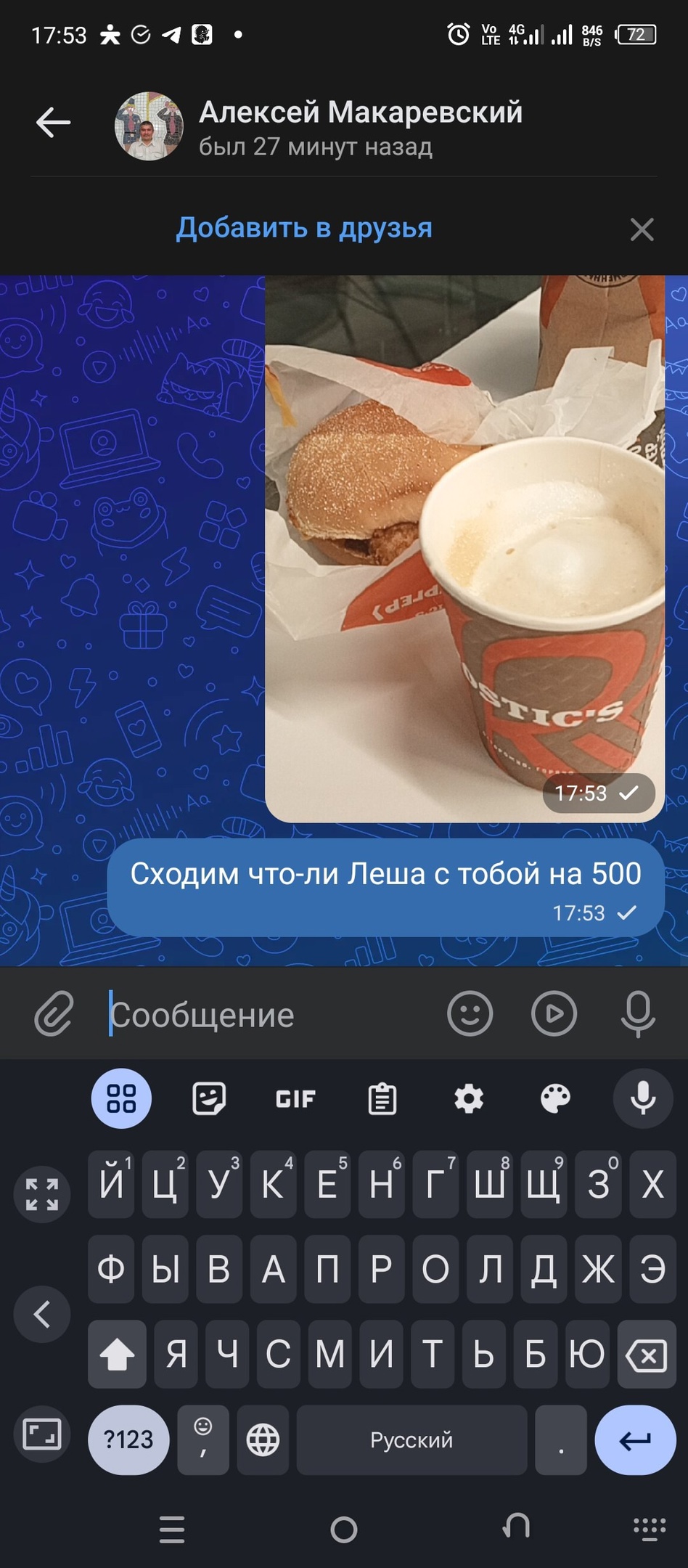
Task: Open keyboard settings gear
Action: coord(469,1098)
